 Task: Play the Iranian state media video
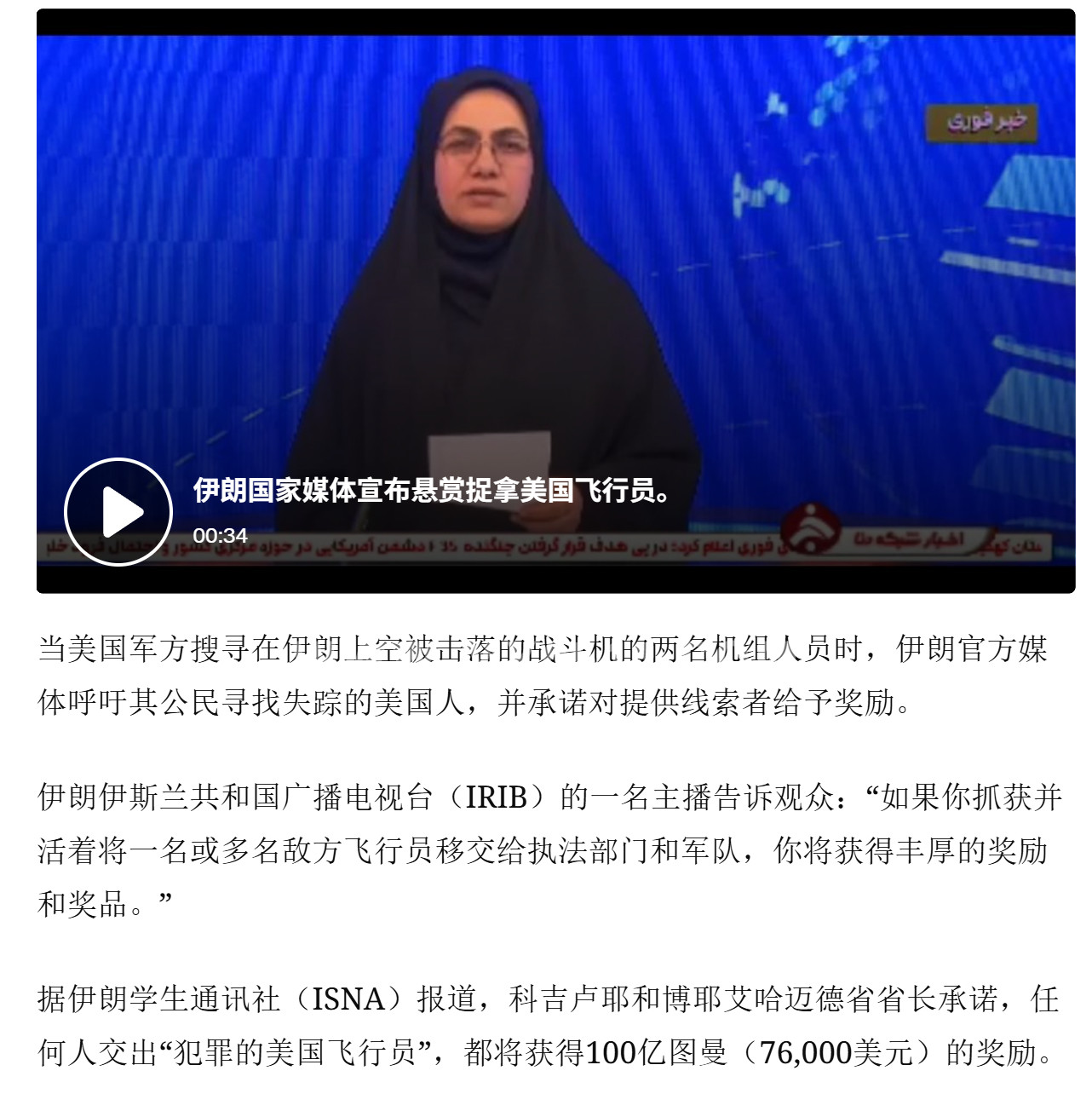(118, 512)
